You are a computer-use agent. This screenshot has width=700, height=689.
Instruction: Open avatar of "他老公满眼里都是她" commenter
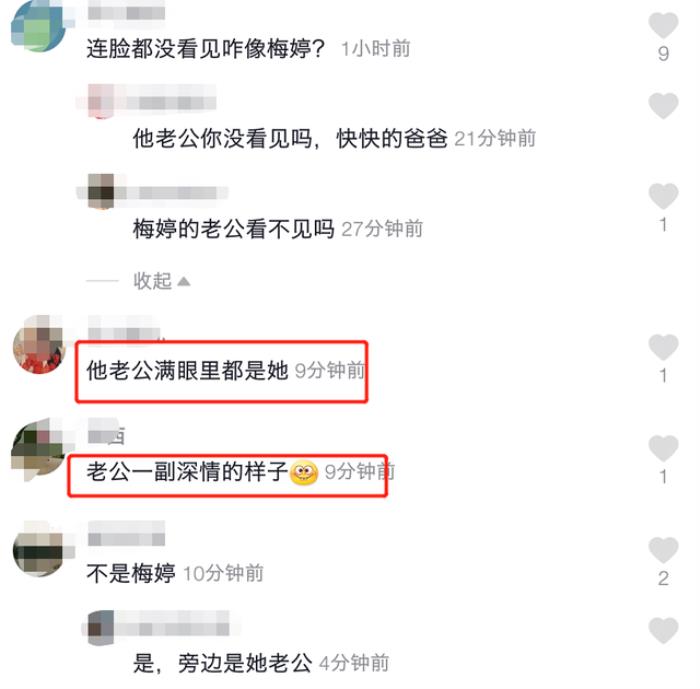coord(39,350)
